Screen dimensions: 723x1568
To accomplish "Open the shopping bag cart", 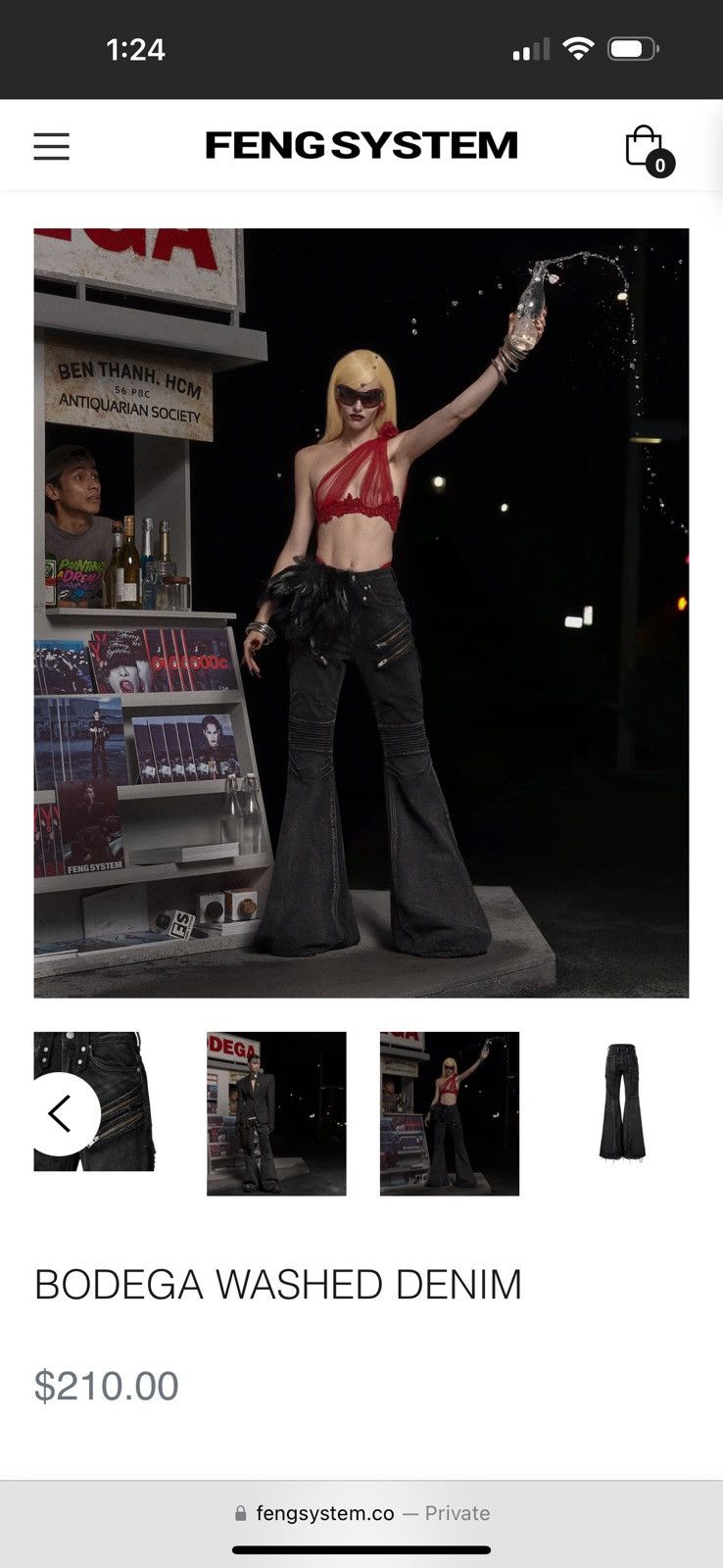I will [648, 149].
